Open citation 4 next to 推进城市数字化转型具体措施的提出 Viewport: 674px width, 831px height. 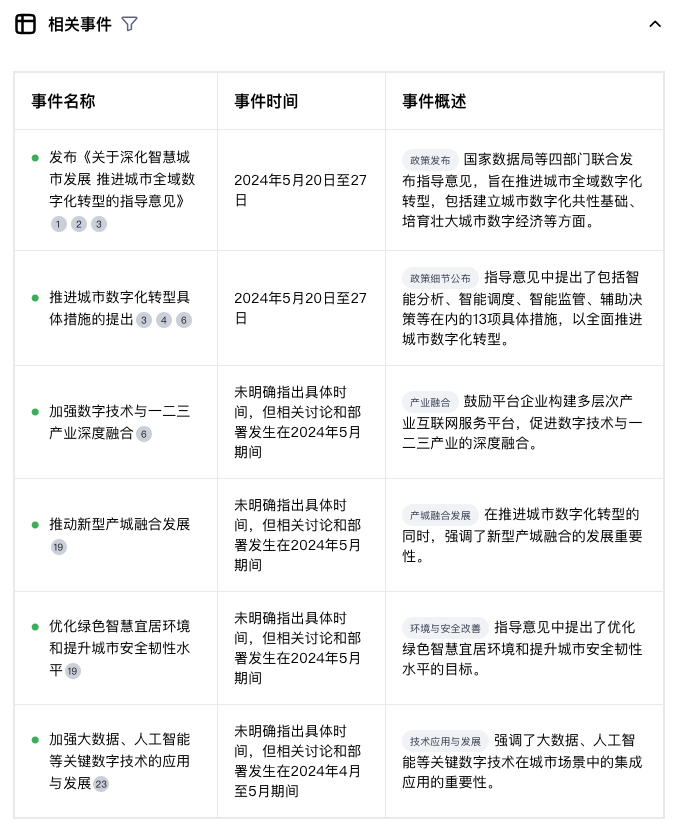(164, 320)
